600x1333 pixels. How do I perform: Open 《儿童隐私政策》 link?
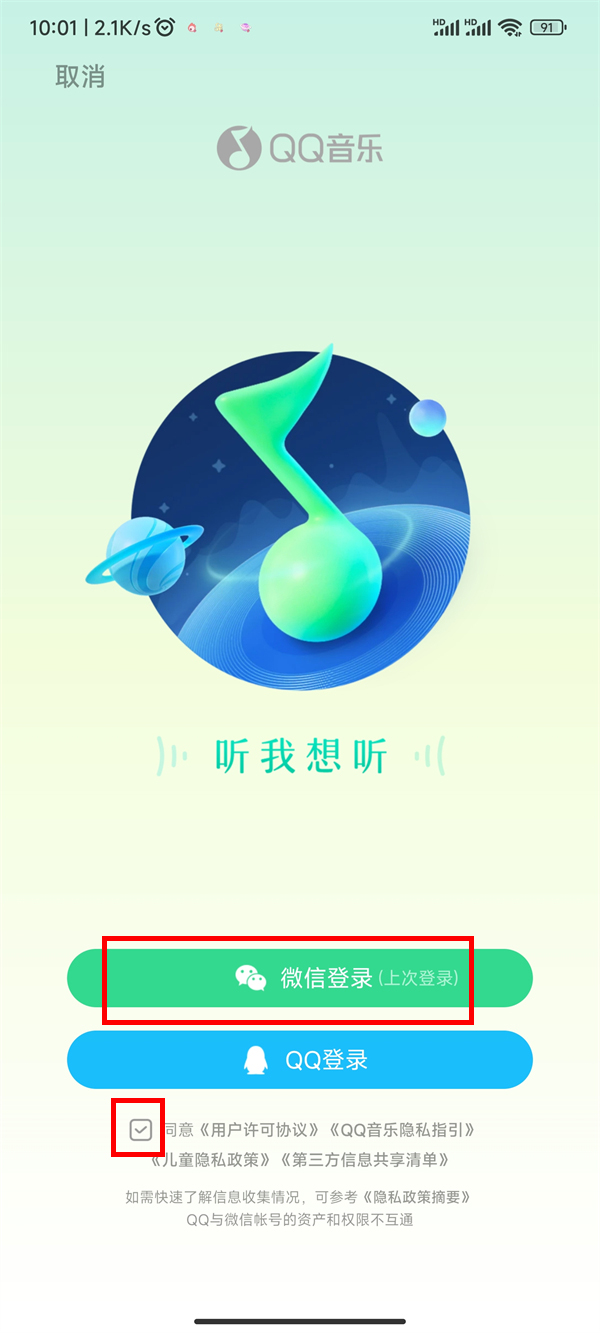pos(212,1160)
